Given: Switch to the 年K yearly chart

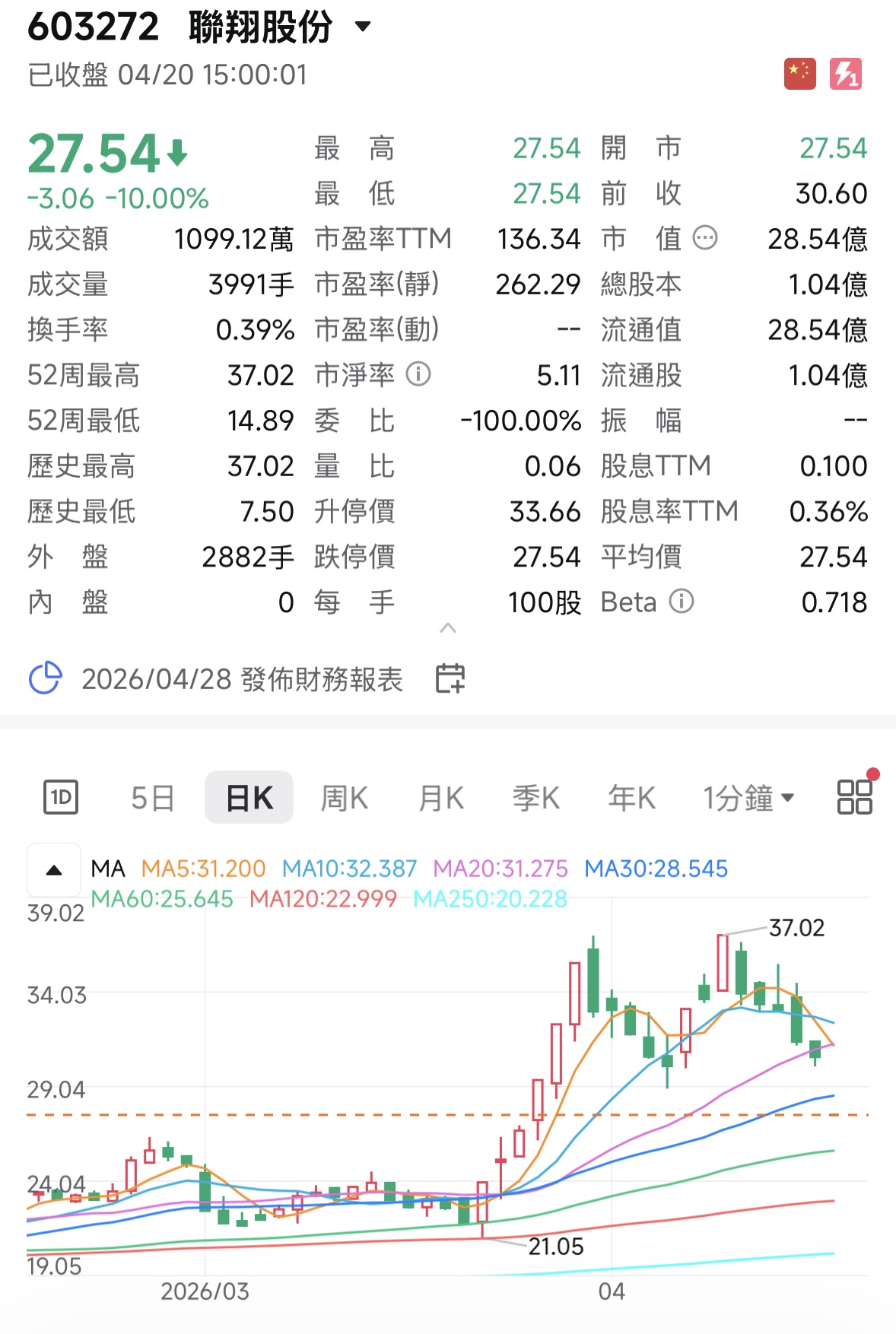Looking at the screenshot, I should 631,798.
